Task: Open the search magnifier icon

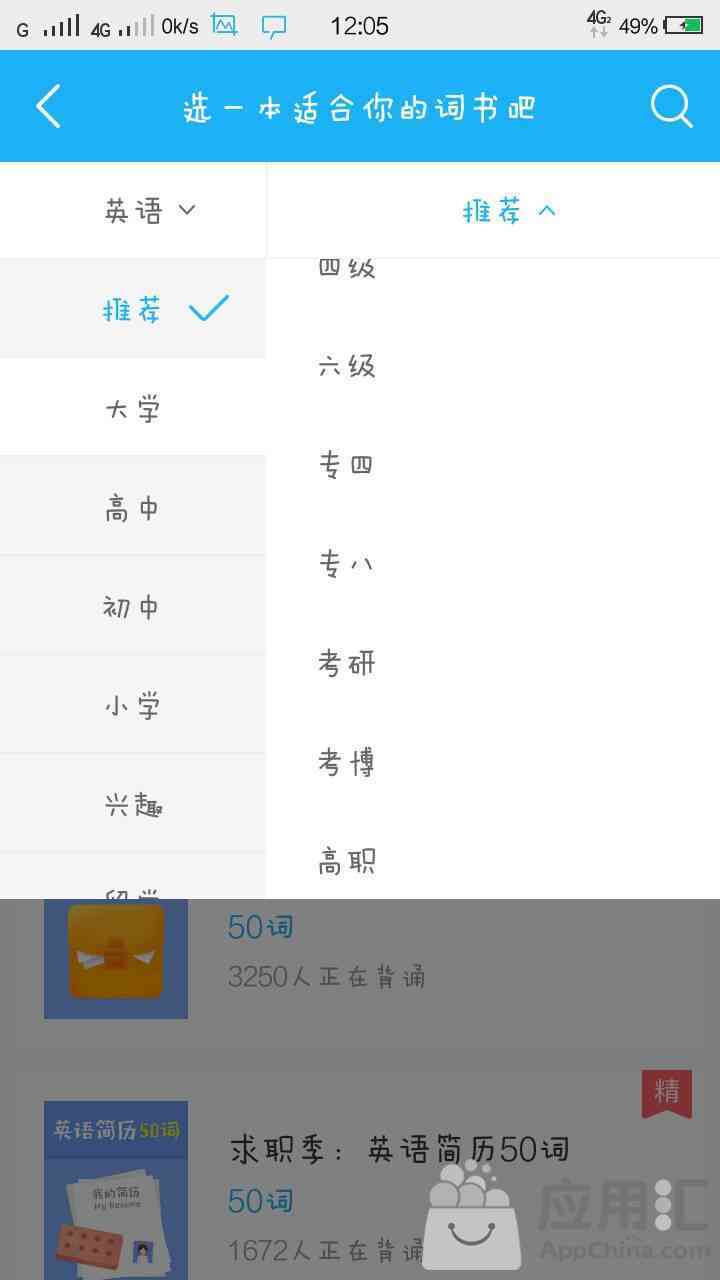Action: coord(671,106)
